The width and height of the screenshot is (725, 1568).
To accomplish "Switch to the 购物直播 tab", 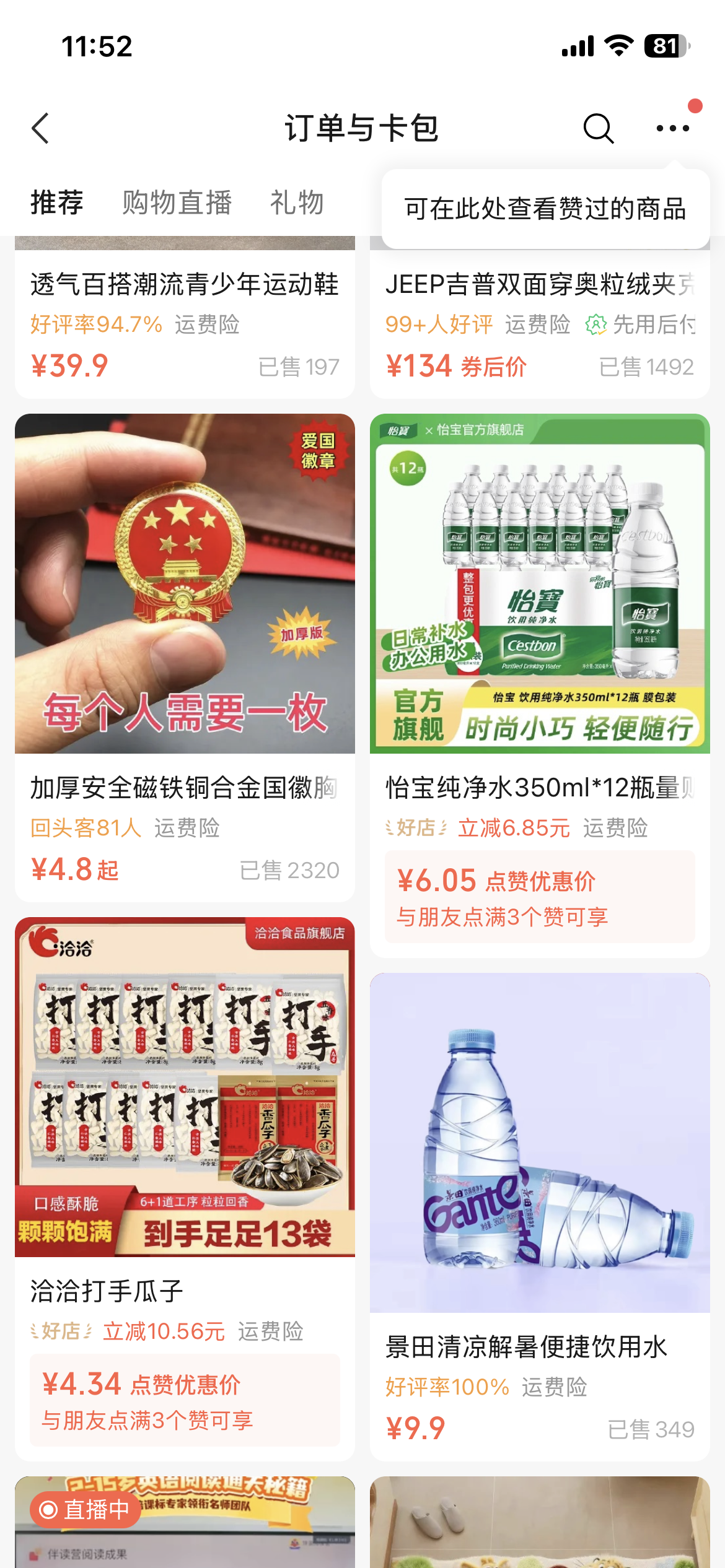I will pyautogui.click(x=177, y=203).
